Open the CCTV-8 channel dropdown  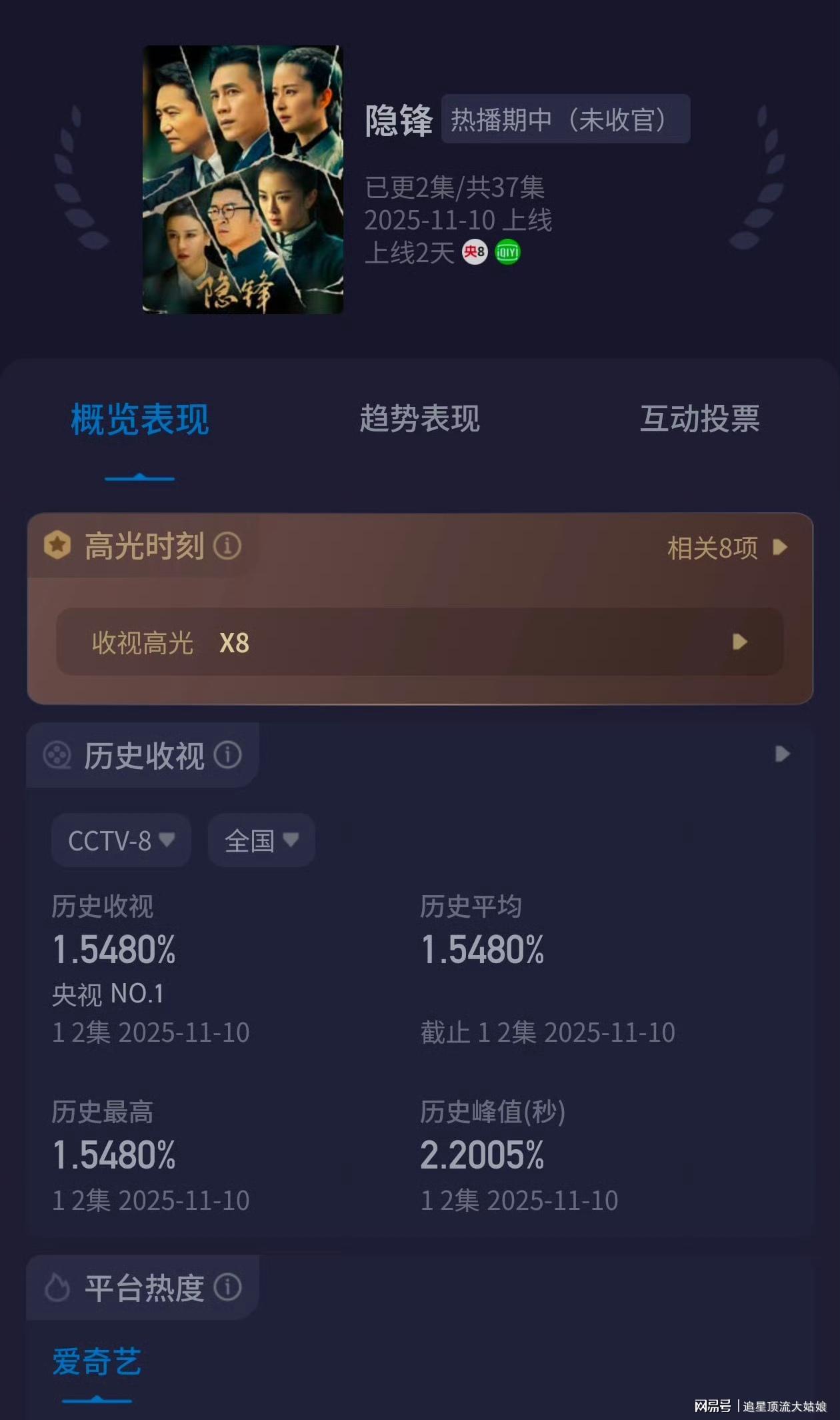(121, 840)
